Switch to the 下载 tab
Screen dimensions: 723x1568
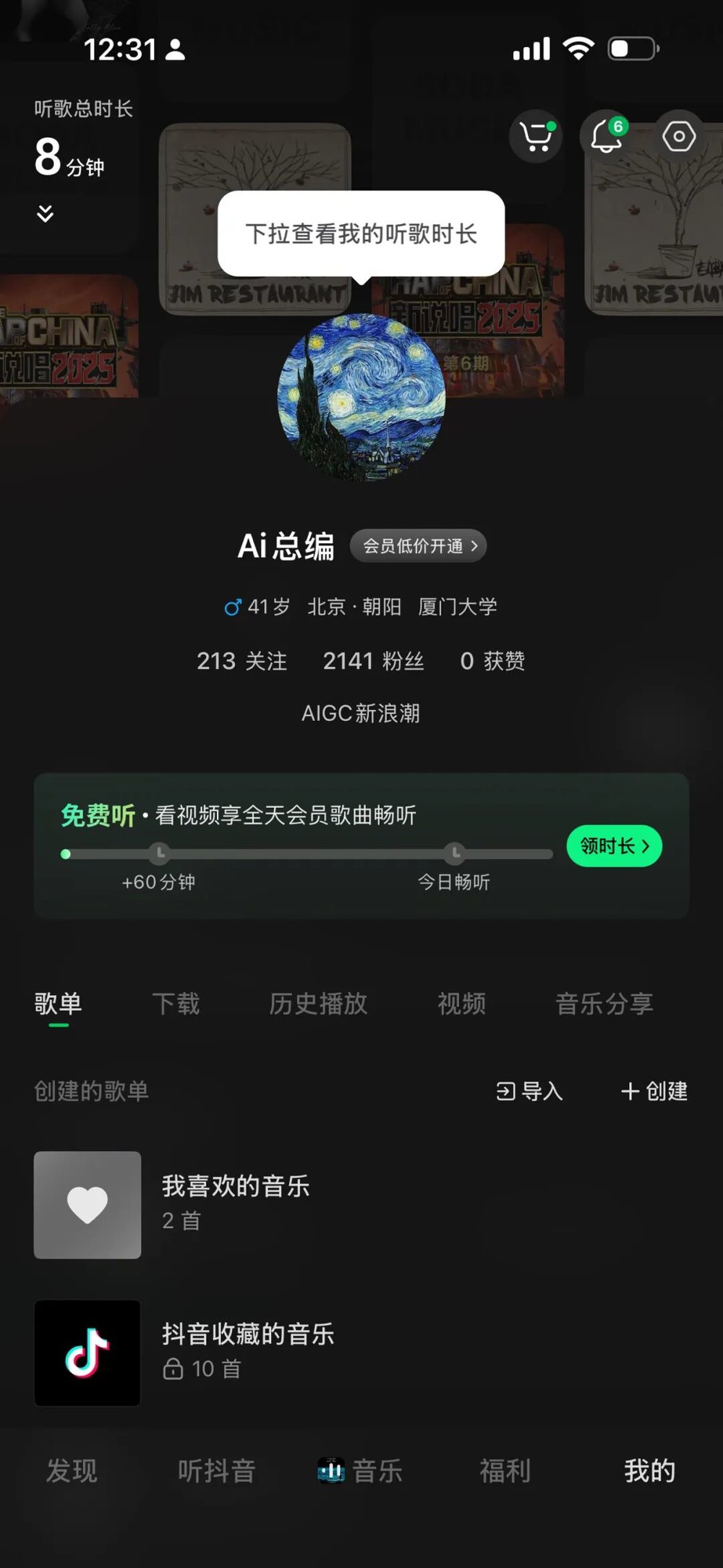pyautogui.click(x=176, y=1004)
